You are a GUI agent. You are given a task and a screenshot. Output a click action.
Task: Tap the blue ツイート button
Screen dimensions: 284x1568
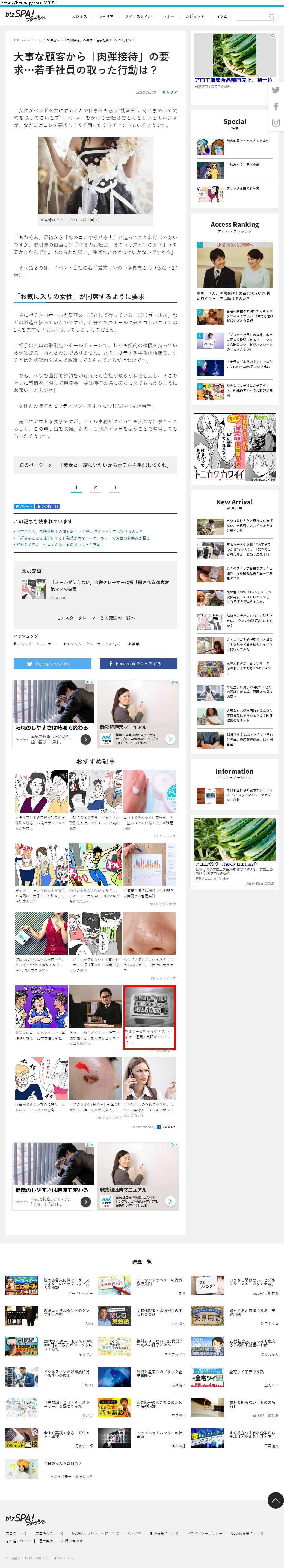[24, 506]
